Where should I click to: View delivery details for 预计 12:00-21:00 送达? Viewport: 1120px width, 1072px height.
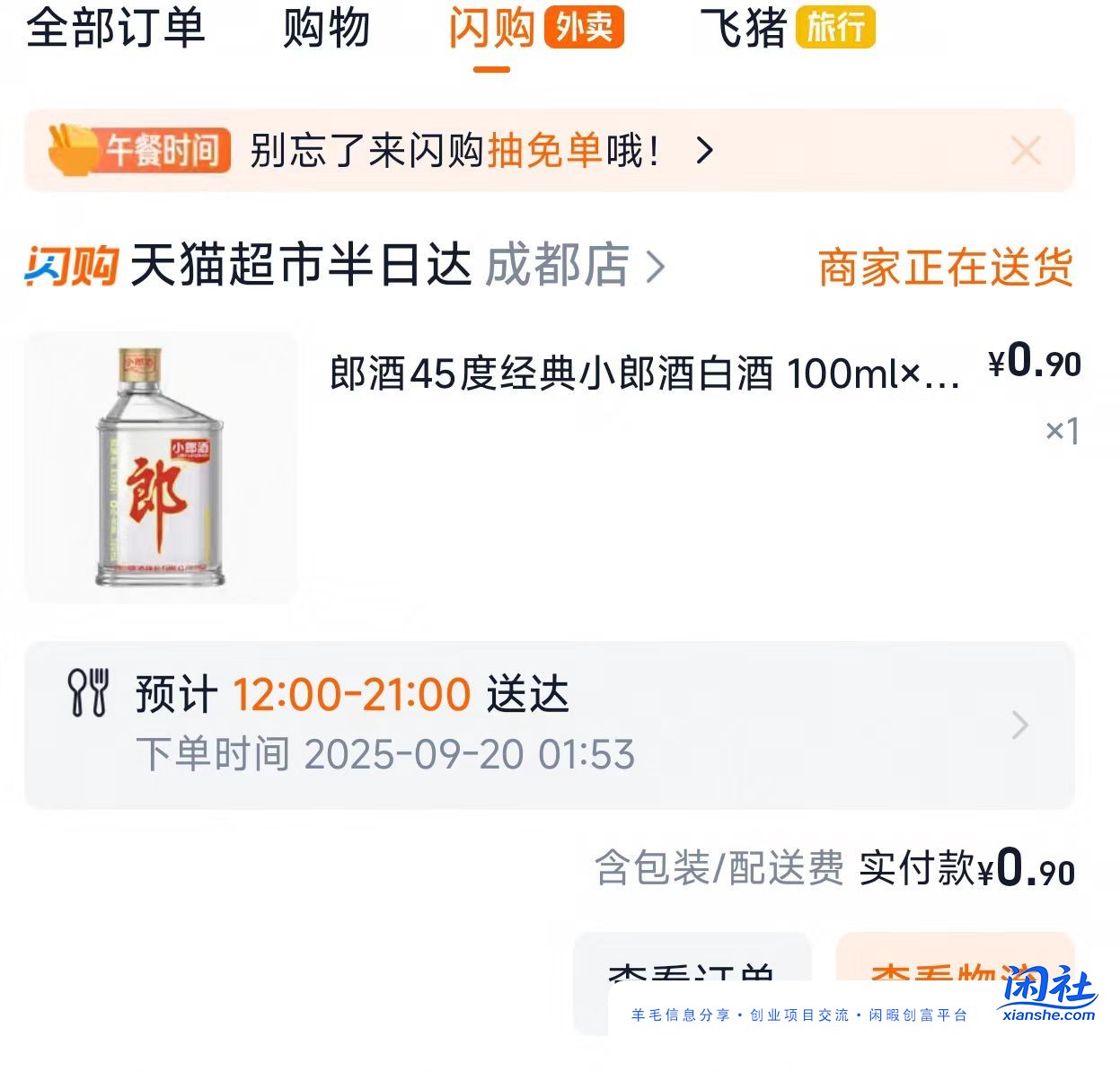[548, 725]
